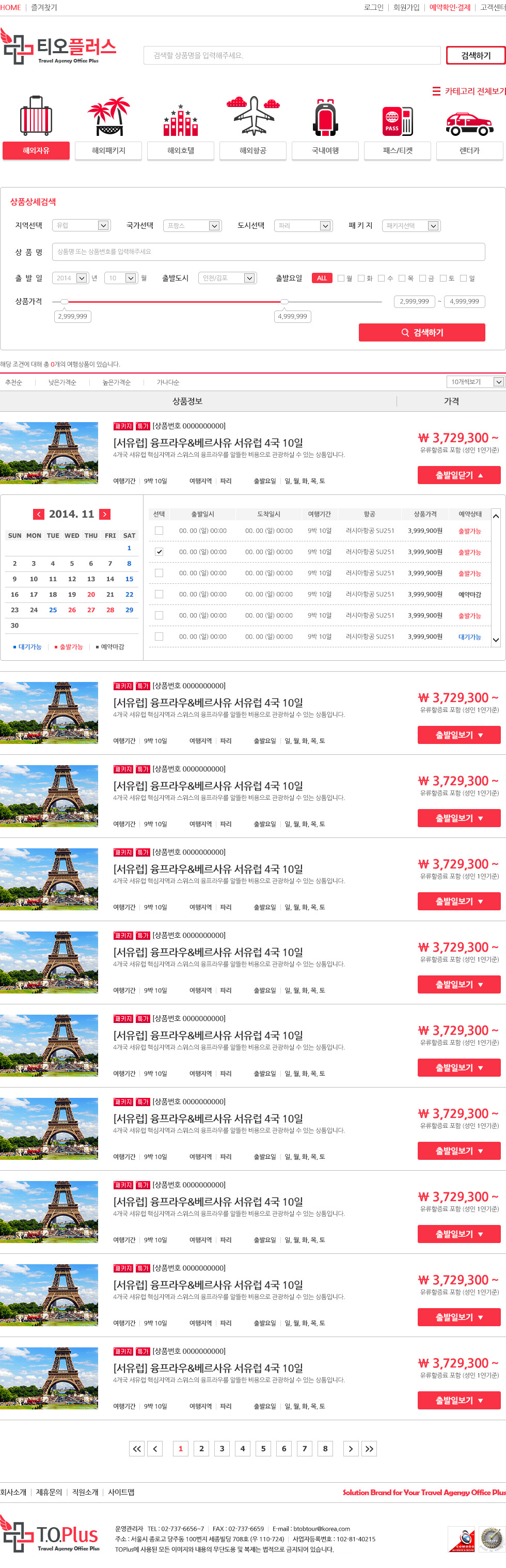Sort results by 낮은가격순
Image resolution: width=506 pixels, height=1568 pixels.
[62, 382]
